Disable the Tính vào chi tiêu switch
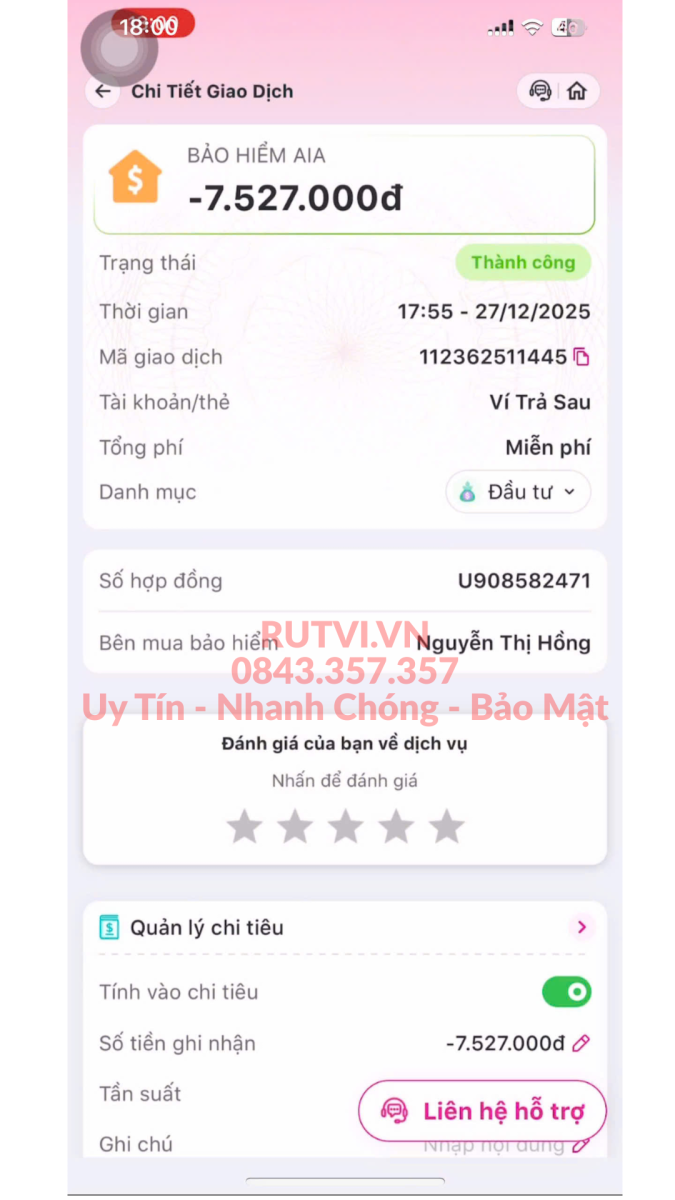 (x=566, y=992)
